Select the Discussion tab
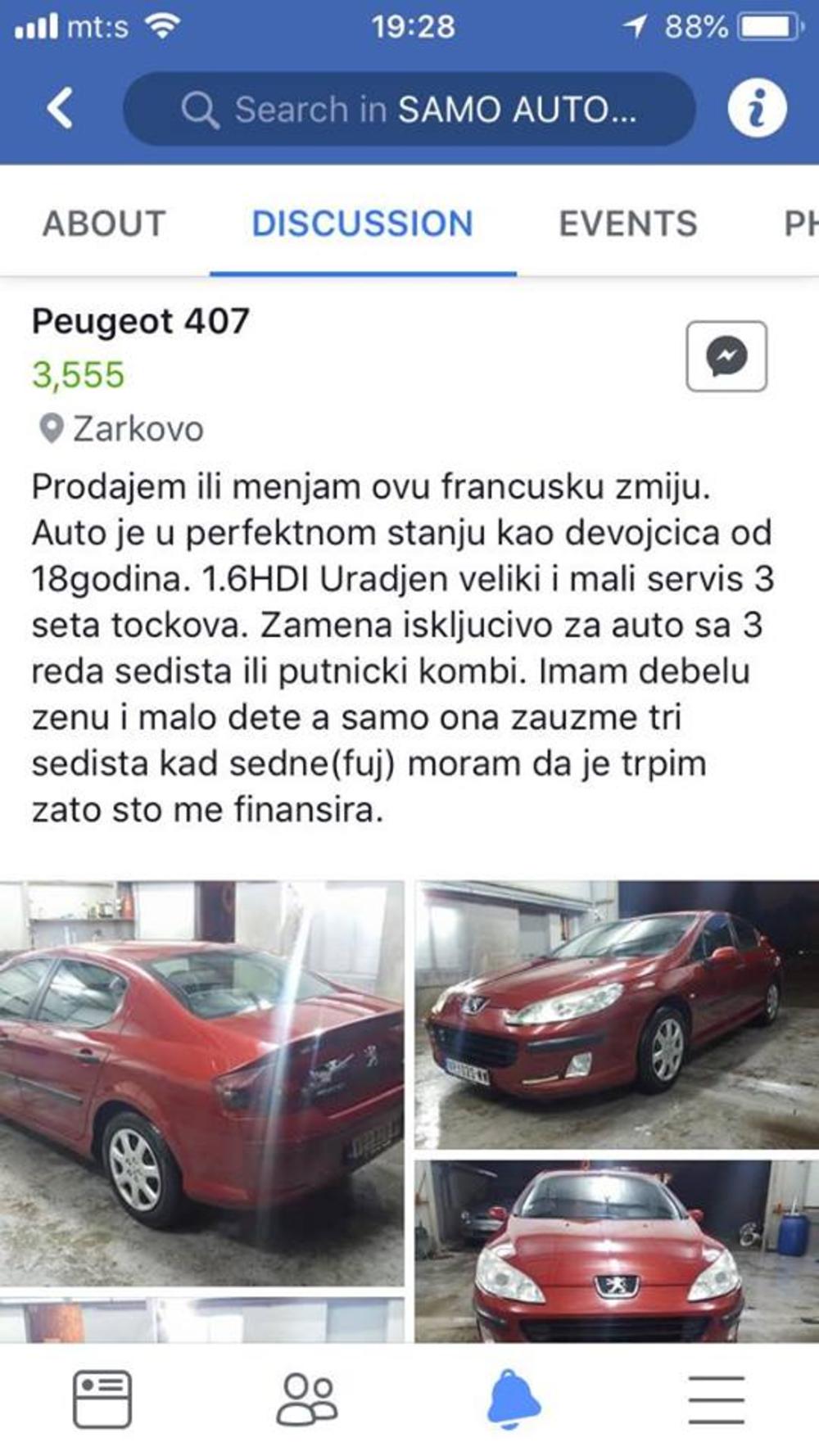The height and width of the screenshot is (1456, 819). (x=362, y=224)
